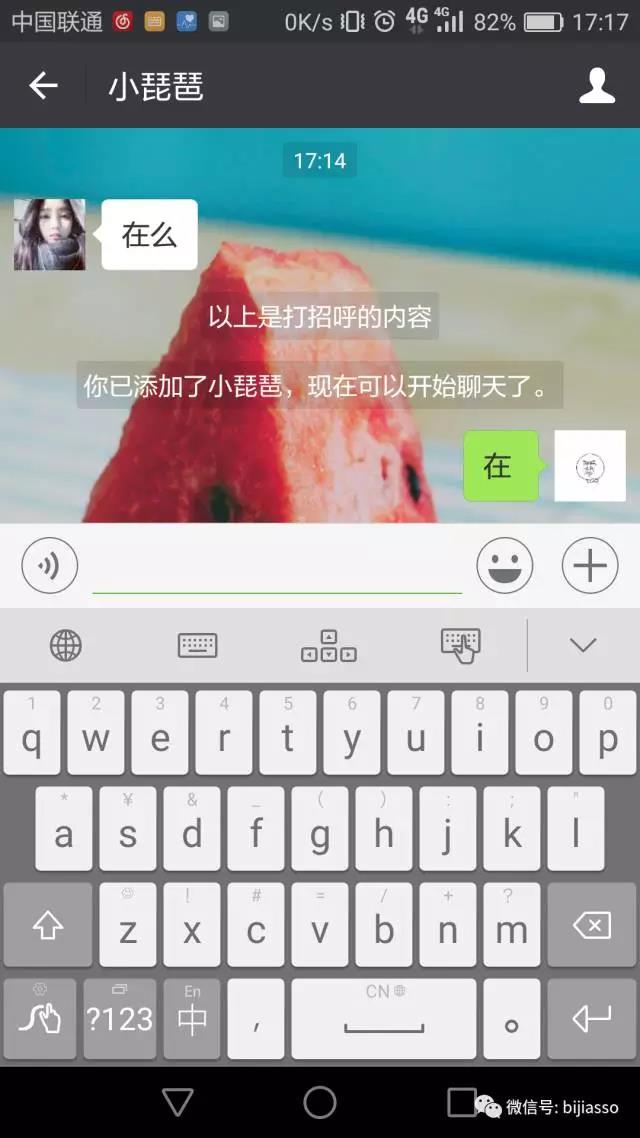The image size is (640, 1138).
Task: Focus the message text field
Action: point(277,568)
